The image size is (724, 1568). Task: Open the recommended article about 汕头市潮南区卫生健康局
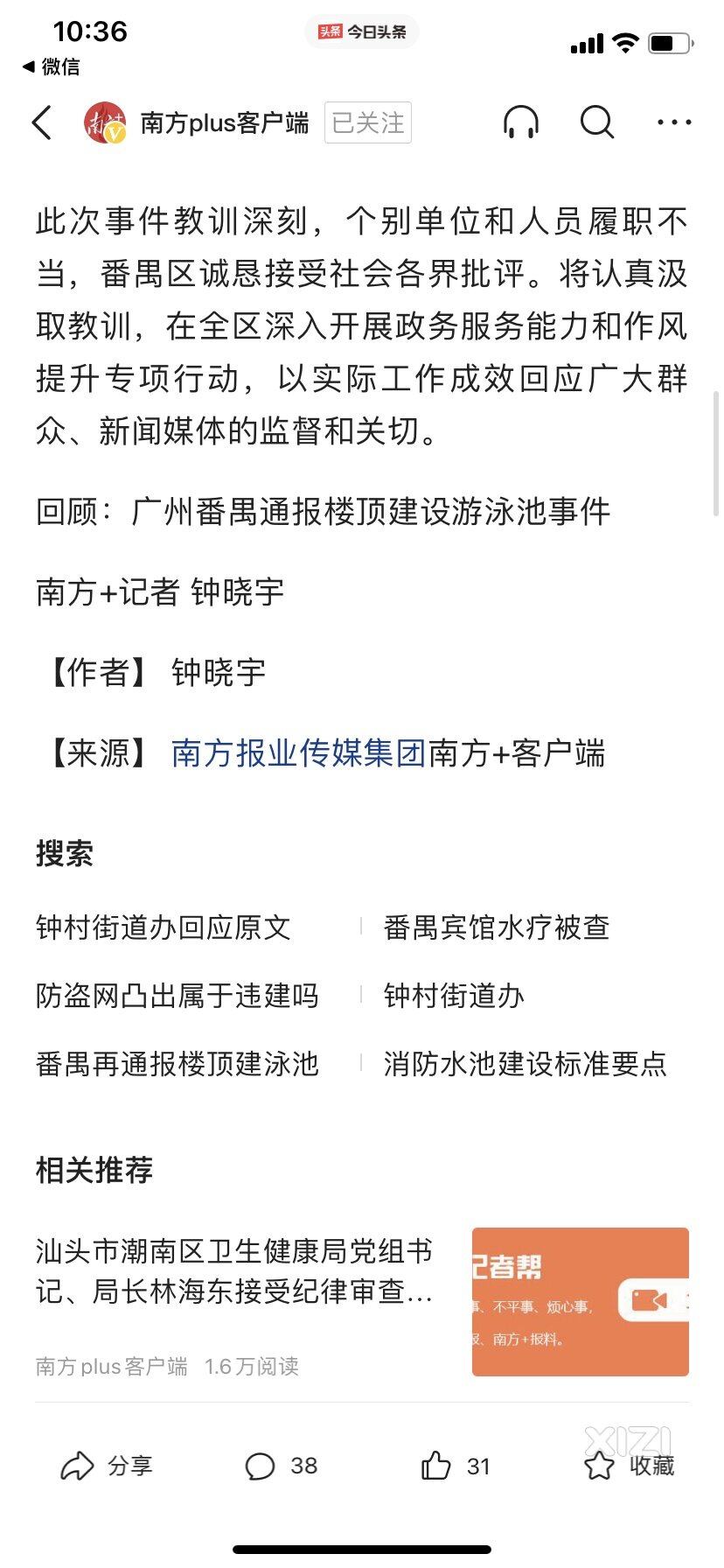362,1302
